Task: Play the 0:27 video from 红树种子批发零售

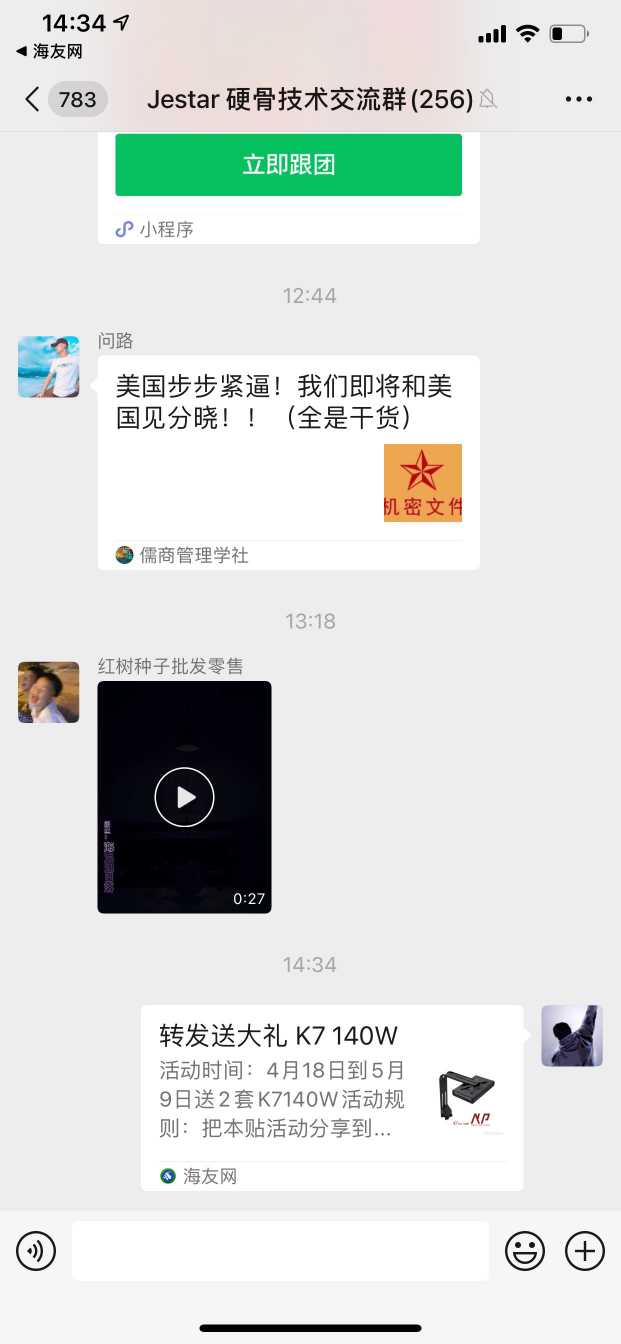Action: pos(184,797)
